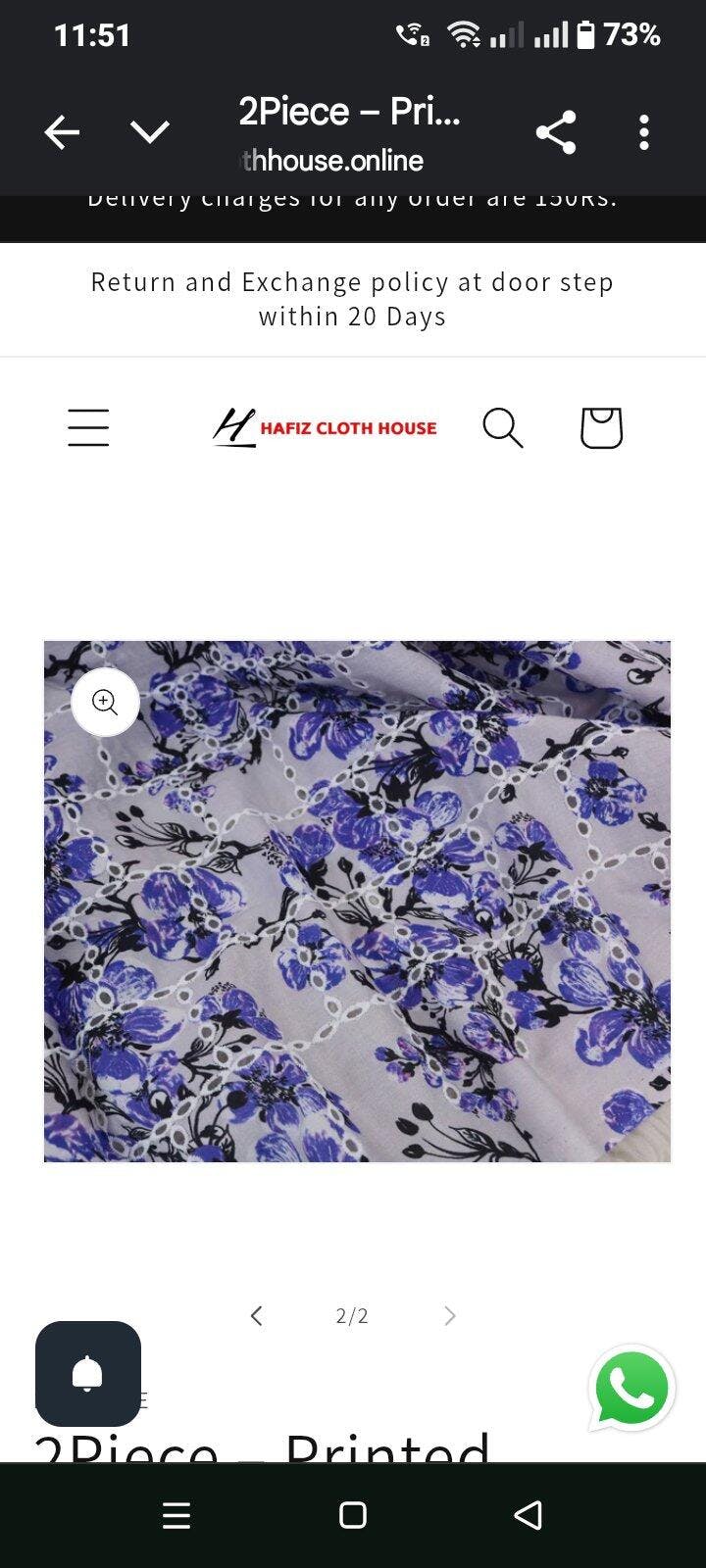This screenshot has height=1568, width=706.
Task: View the shopping cart
Action: point(601,428)
